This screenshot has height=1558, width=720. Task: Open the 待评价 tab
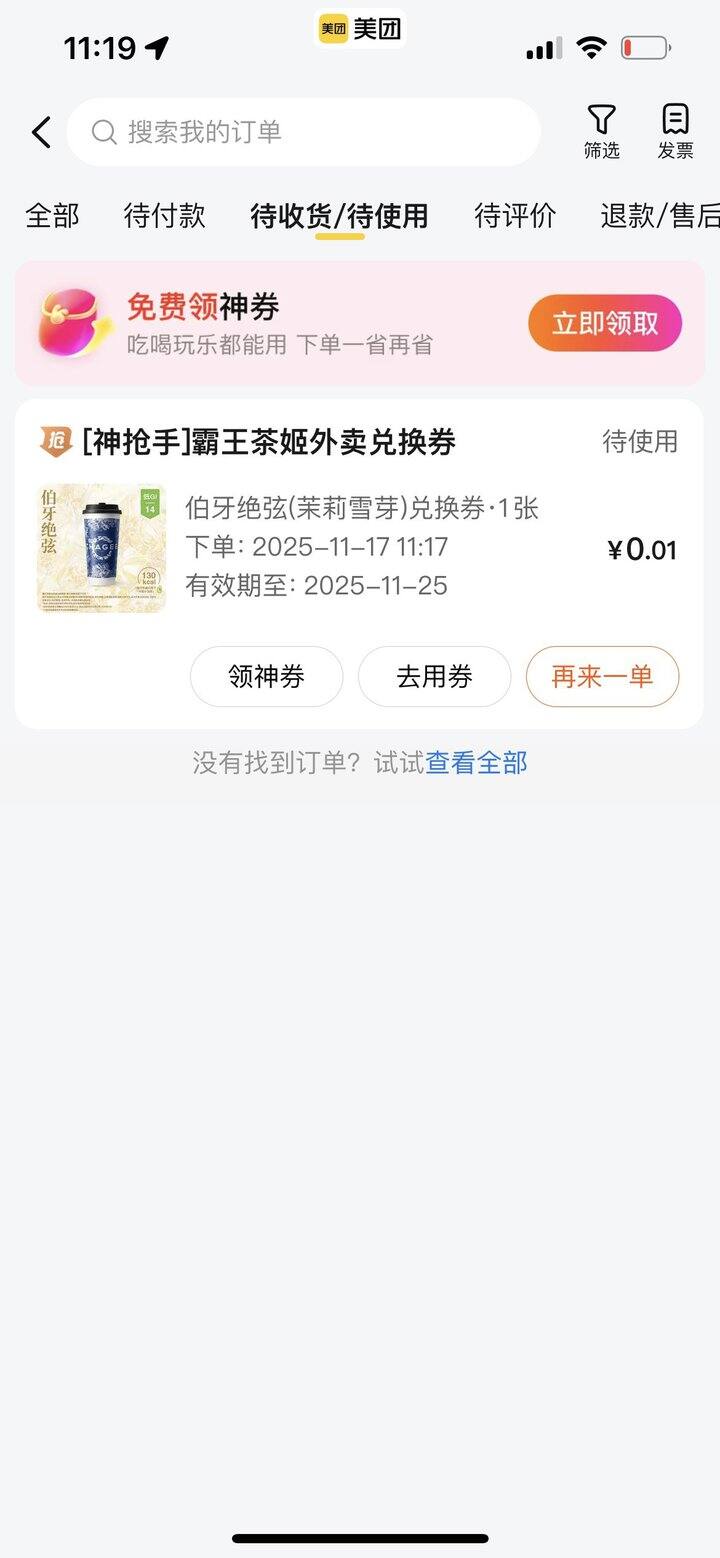point(517,215)
